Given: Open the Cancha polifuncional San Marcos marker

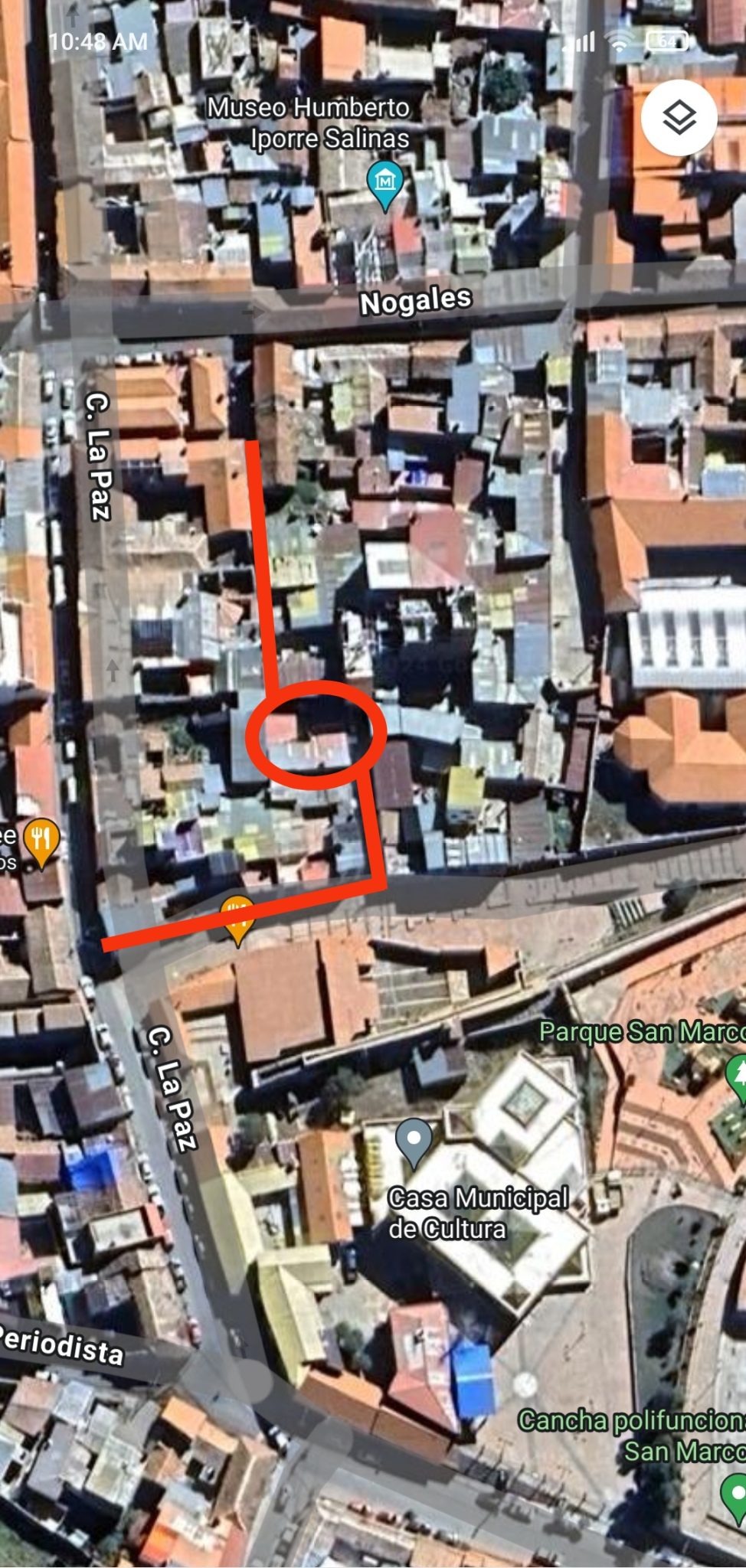Looking at the screenshot, I should [735, 1495].
